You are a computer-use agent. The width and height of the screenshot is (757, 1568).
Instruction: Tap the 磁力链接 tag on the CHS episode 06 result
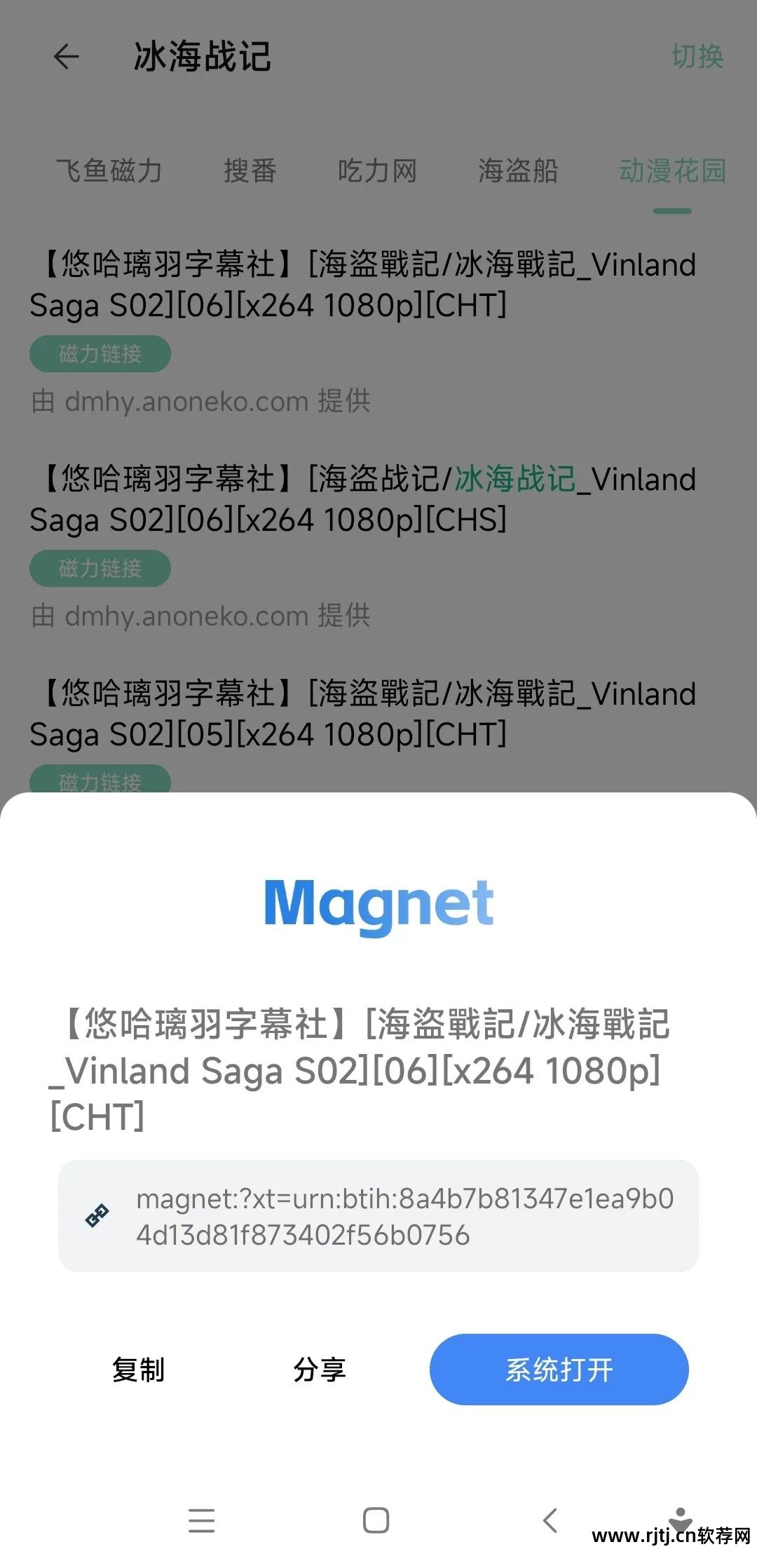(99, 568)
